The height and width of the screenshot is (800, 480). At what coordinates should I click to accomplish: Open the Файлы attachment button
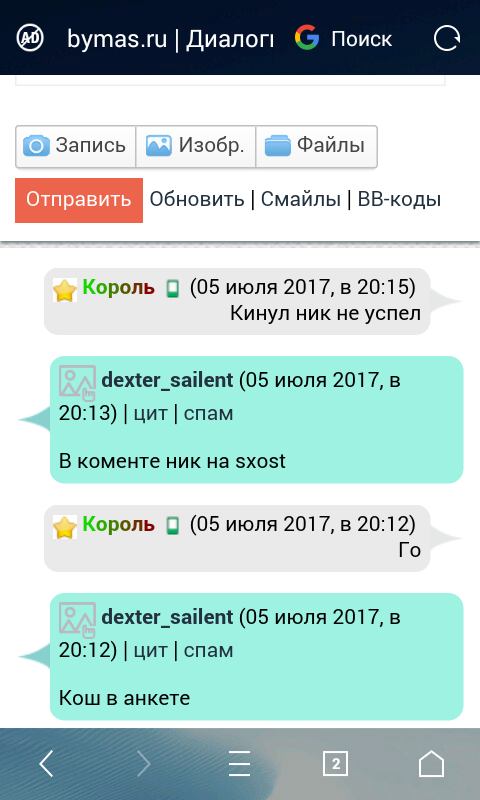pyautogui.click(x=316, y=146)
